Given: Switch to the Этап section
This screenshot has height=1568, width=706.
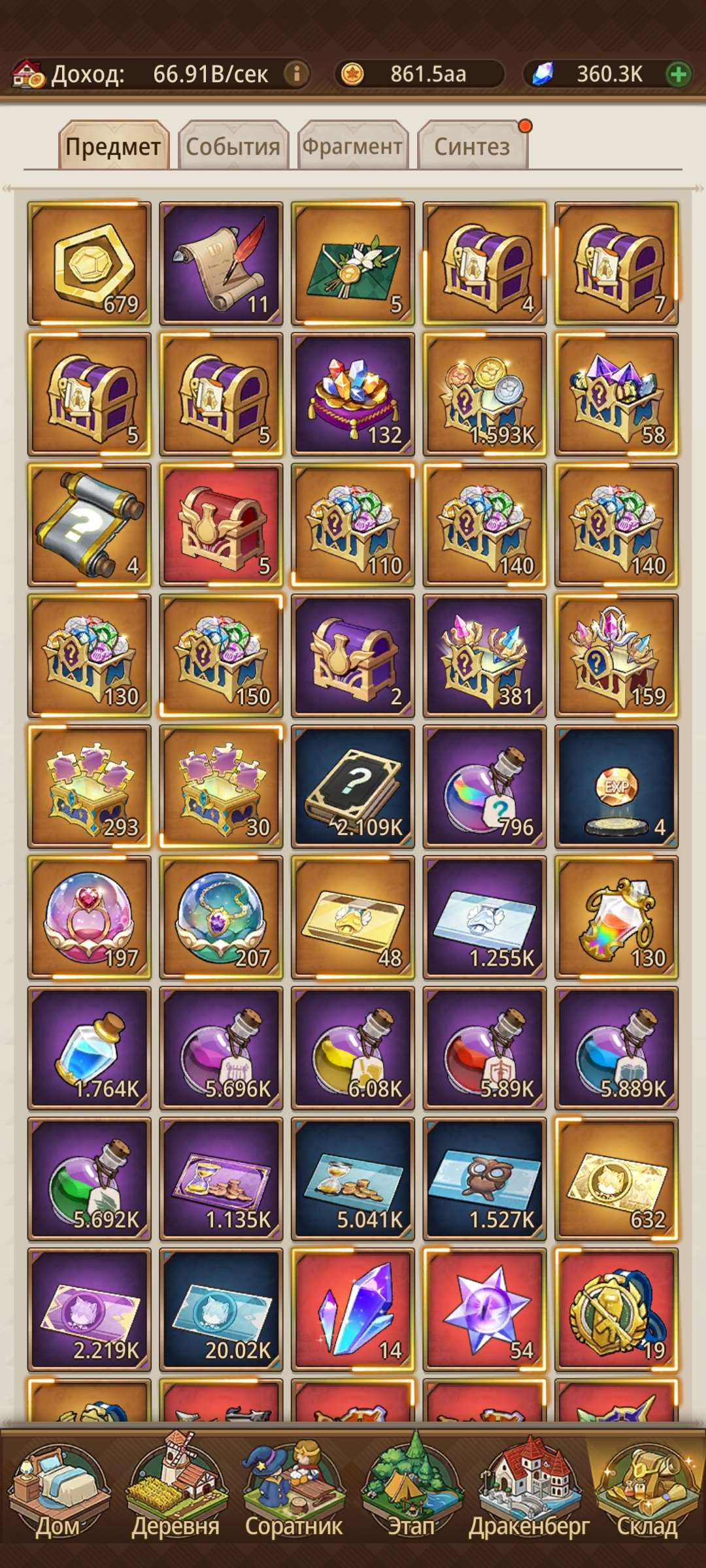Looking at the screenshot, I should 411,1496.
